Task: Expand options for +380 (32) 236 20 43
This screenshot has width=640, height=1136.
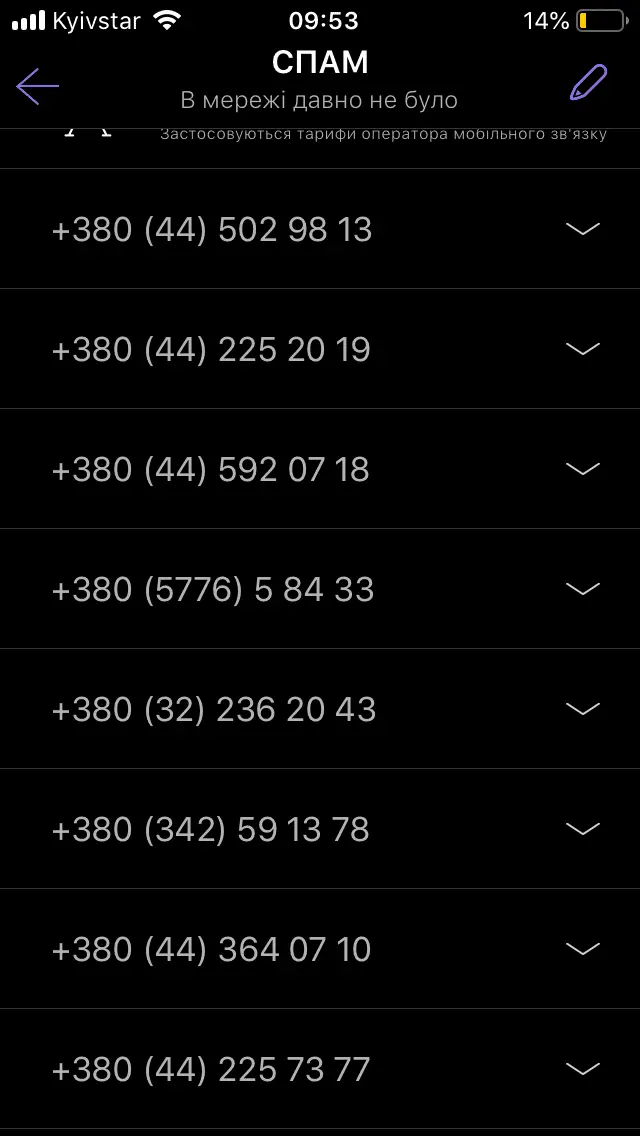Action: [583, 709]
